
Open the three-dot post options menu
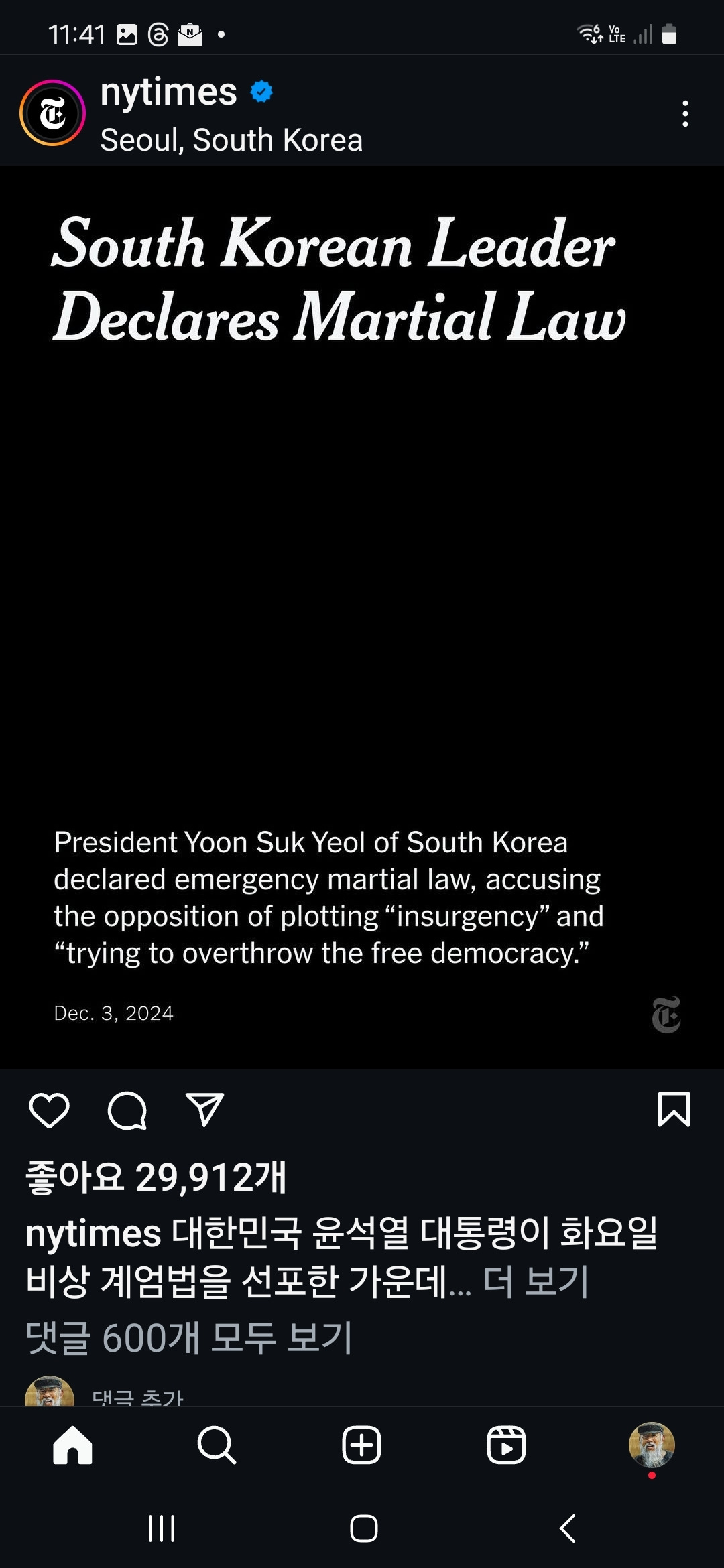(x=684, y=114)
